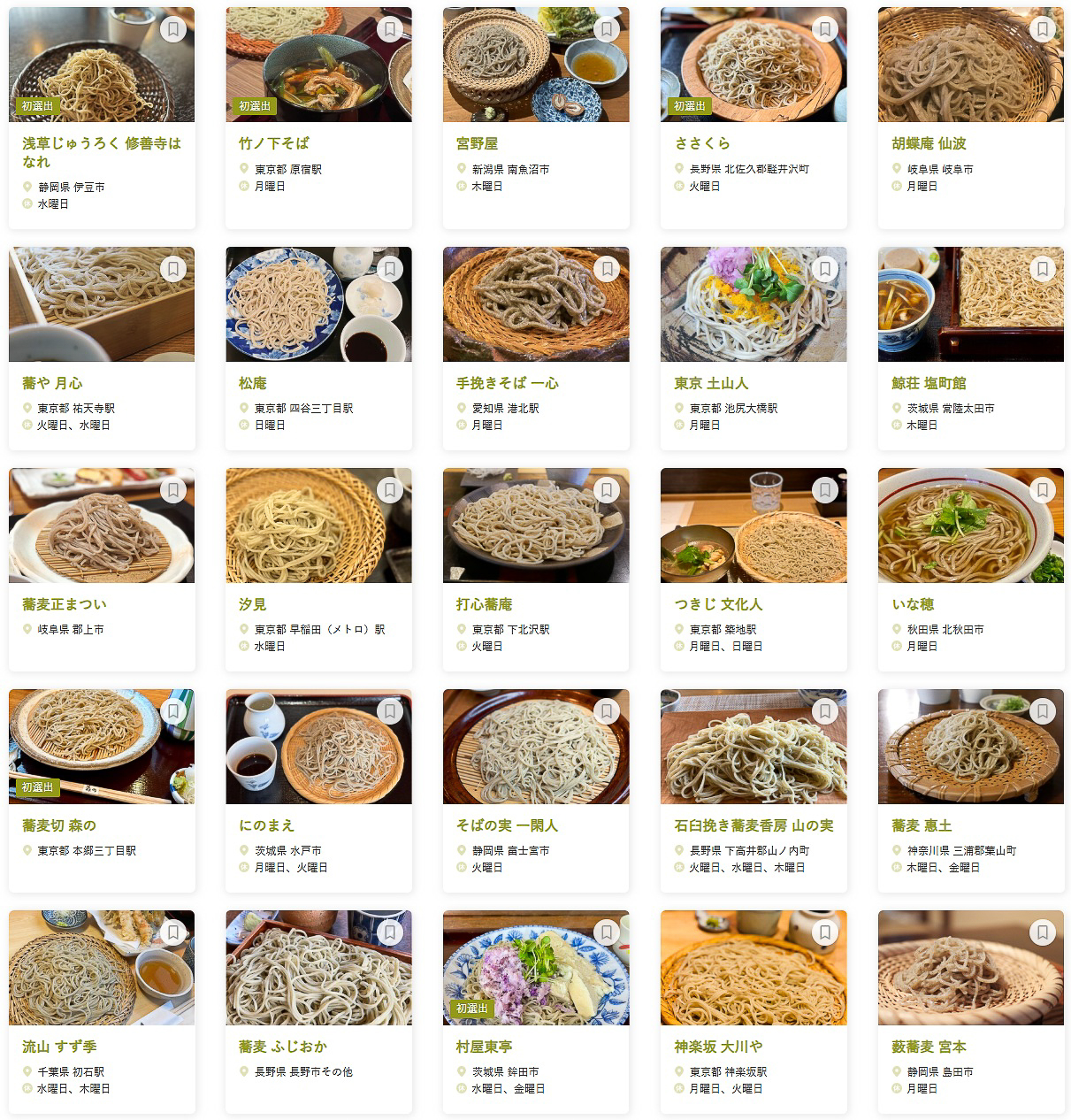
Task: Bookmark 蕎や 月心
Action: (173, 269)
